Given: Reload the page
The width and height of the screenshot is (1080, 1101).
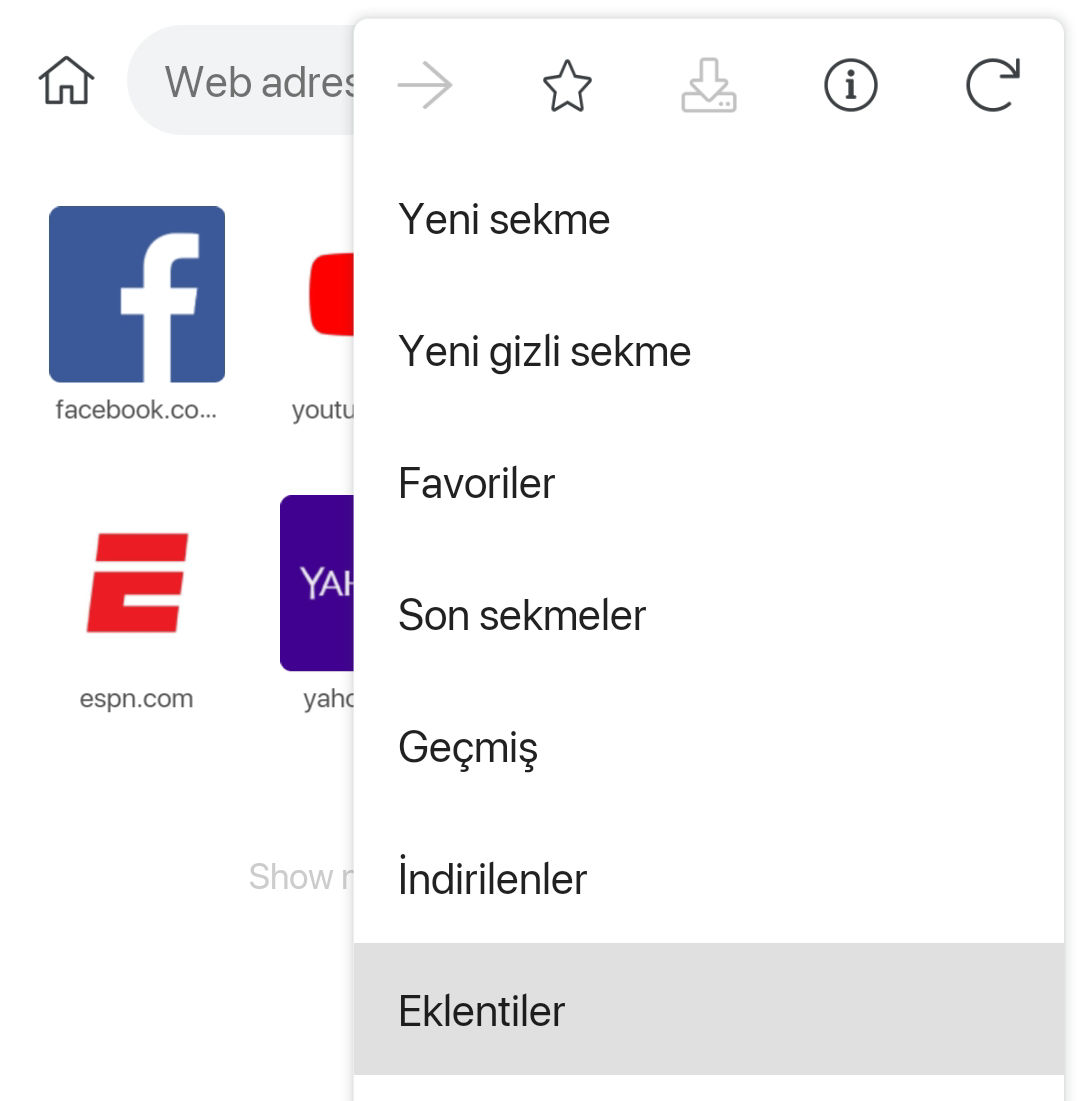Looking at the screenshot, I should click(992, 86).
